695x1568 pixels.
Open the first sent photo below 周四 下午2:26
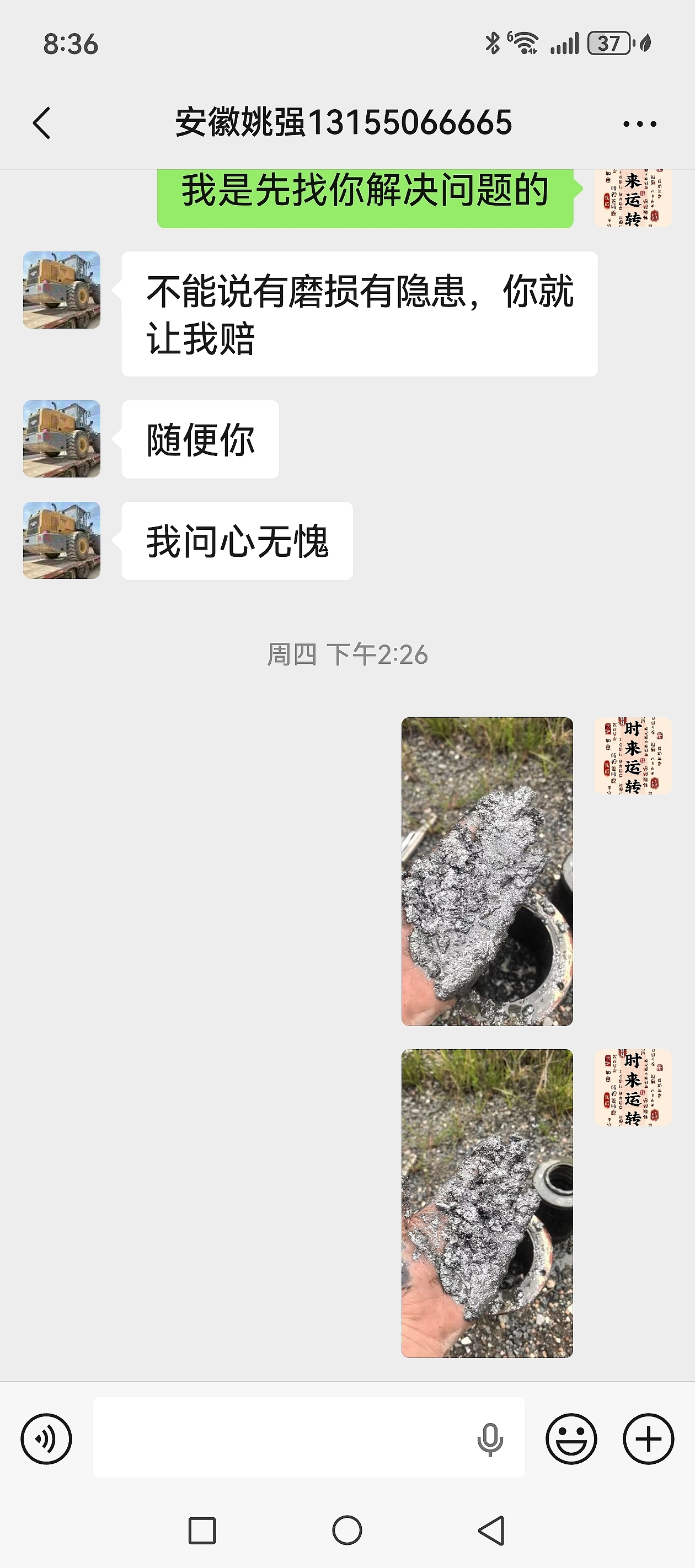tap(487, 871)
